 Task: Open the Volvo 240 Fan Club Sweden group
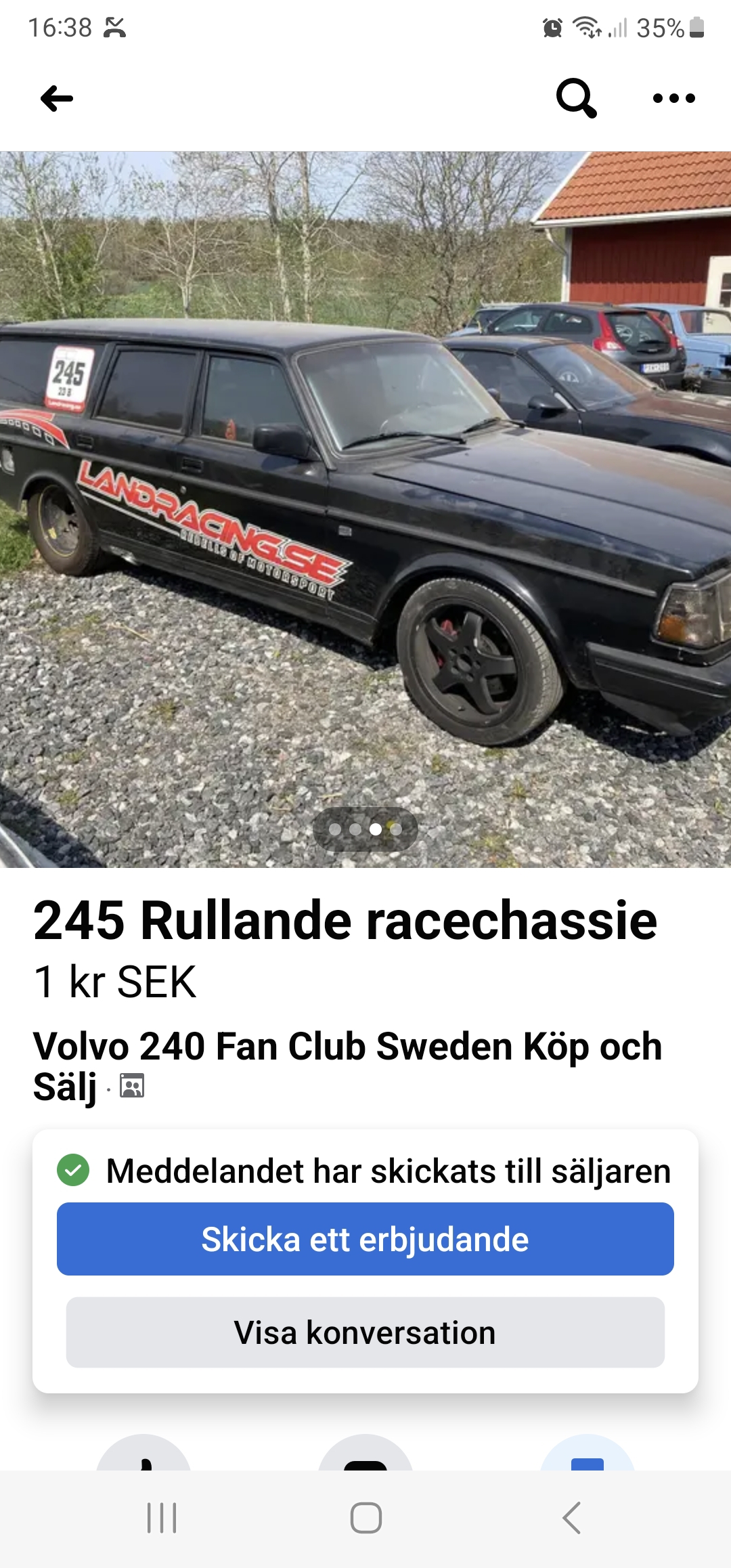pos(347,1066)
